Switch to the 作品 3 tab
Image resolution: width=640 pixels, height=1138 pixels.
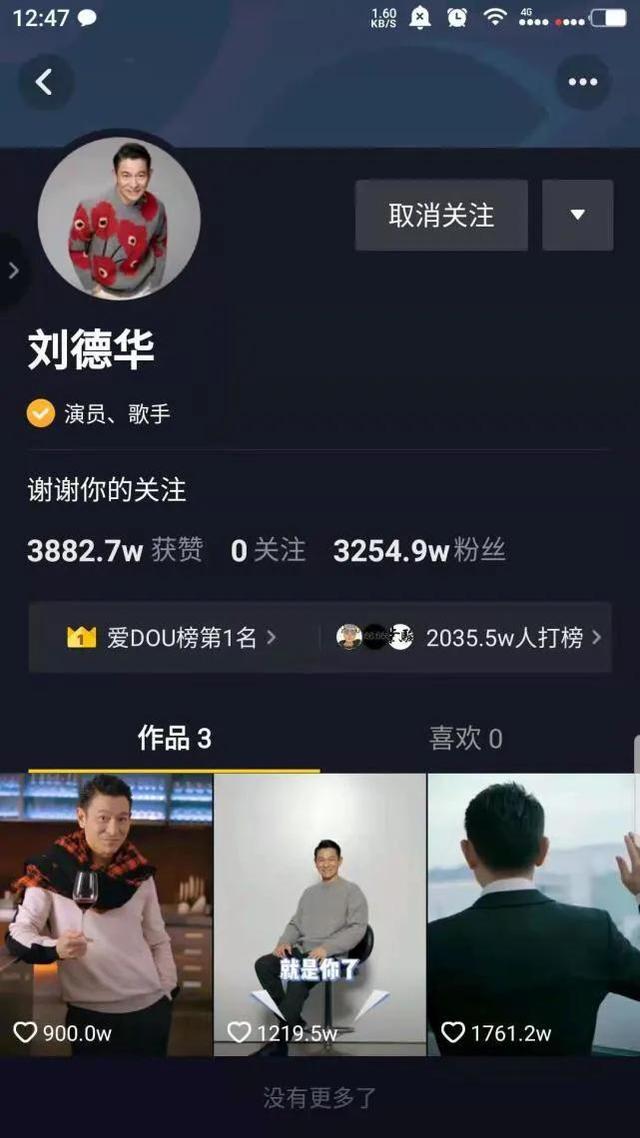(174, 739)
